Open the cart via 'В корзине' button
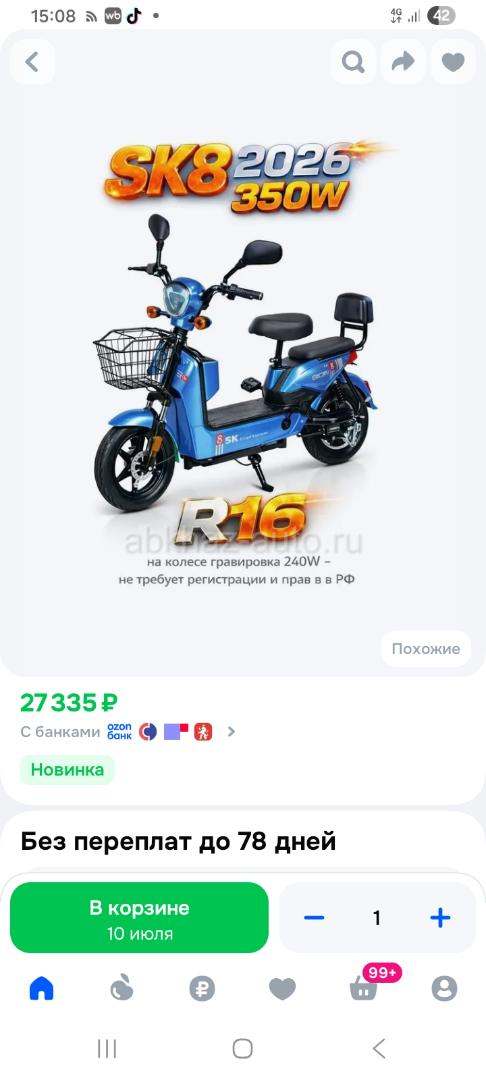This screenshot has width=486, height=1080. (x=139, y=918)
